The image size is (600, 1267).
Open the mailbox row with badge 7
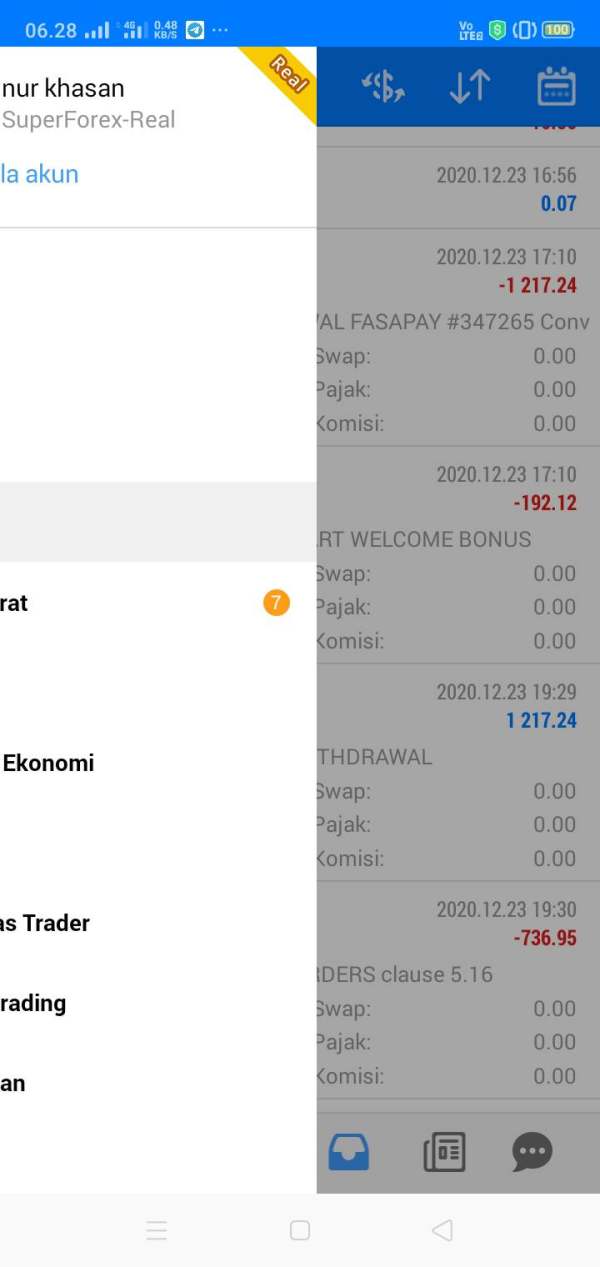158,603
